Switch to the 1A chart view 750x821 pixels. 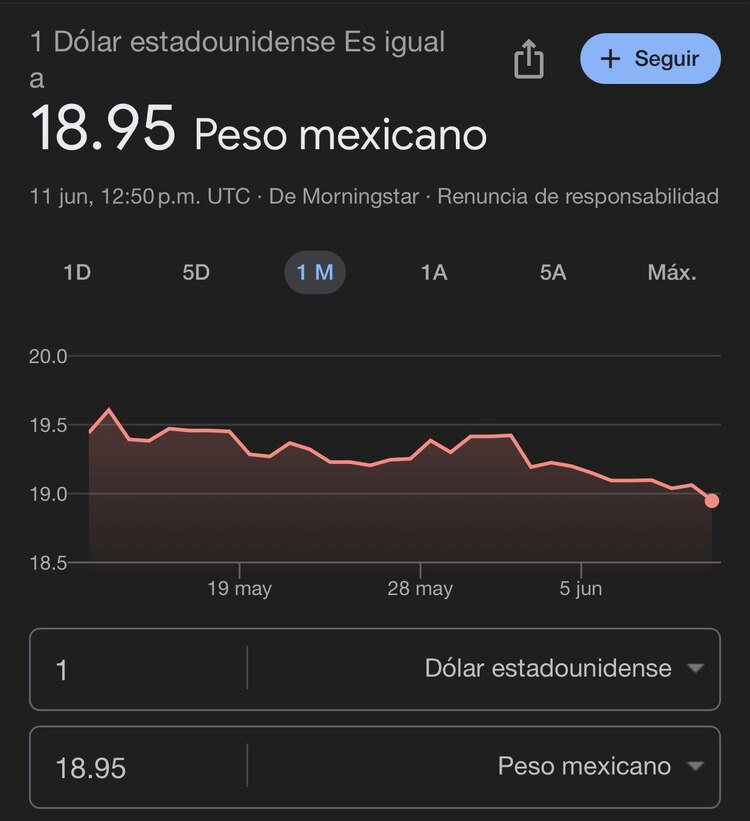(x=434, y=271)
